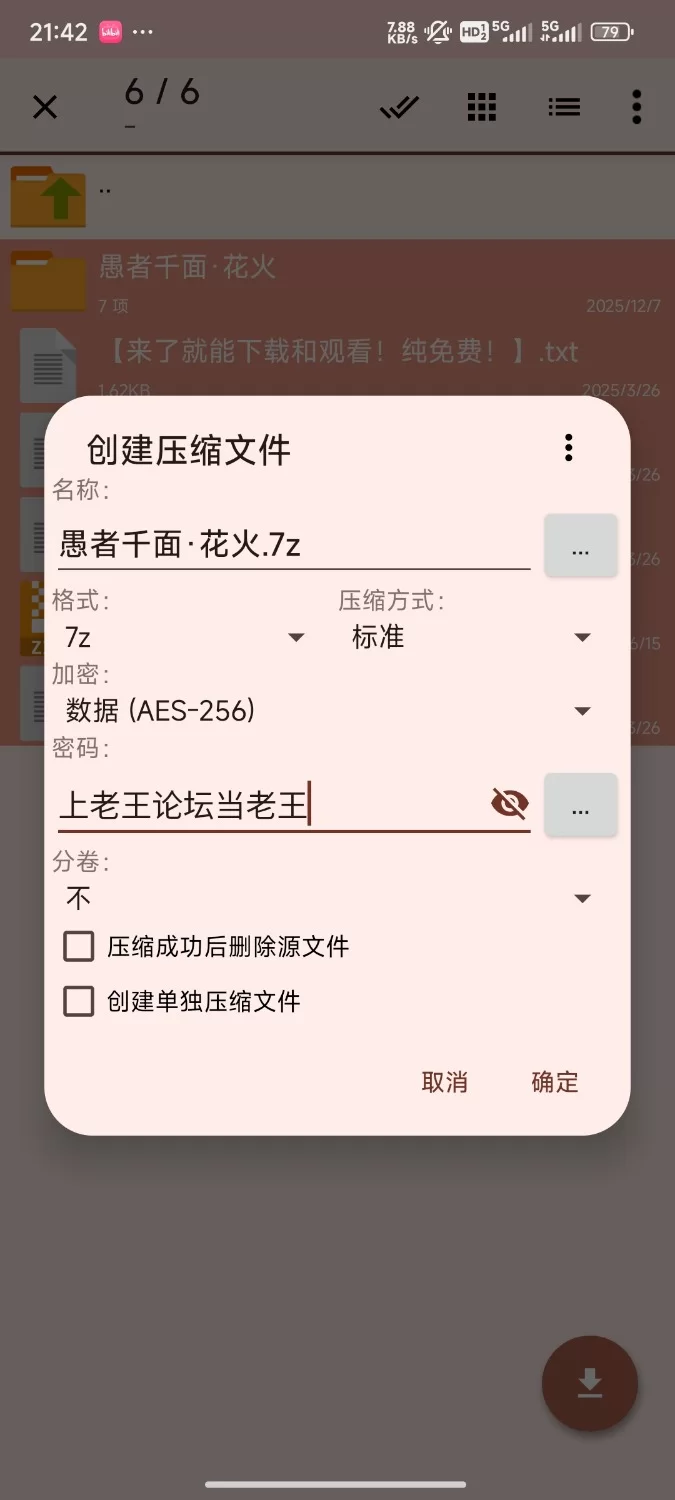This screenshot has width=675, height=1500.
Task: Cancel with 取消
Action: (x=444, y=1082)
